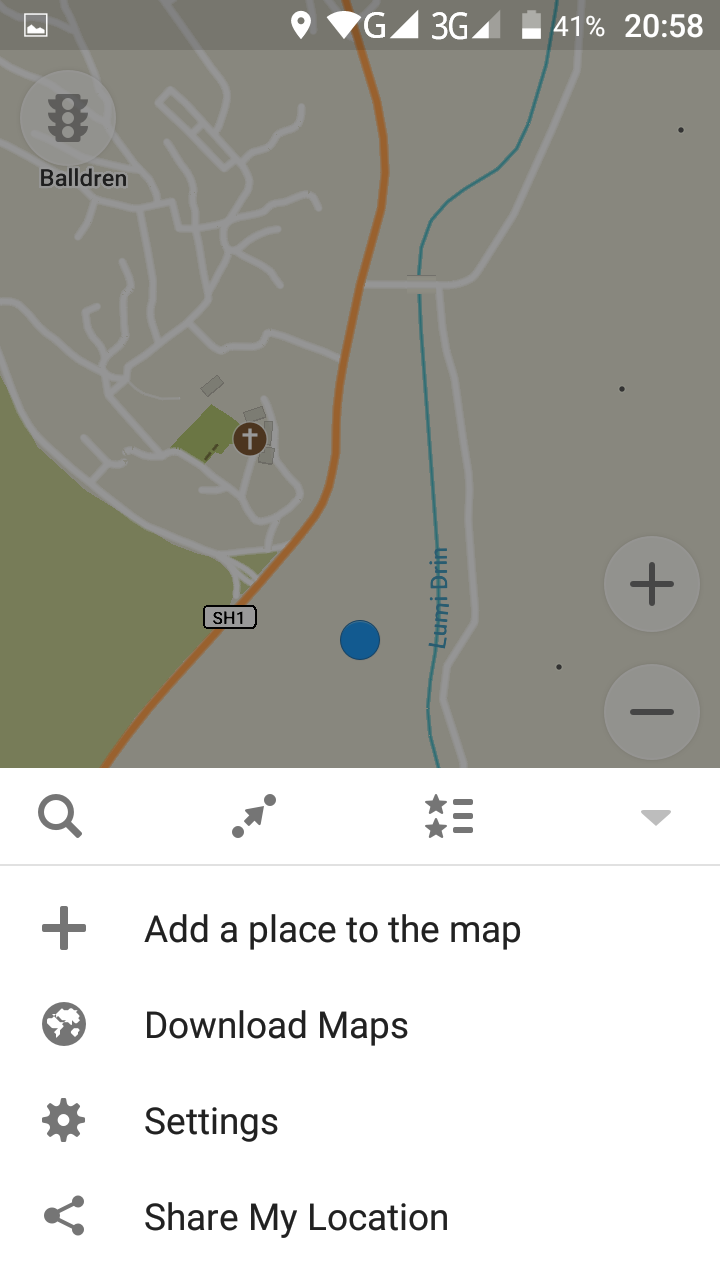This screenshot has width=720, height=1280.
Task: Select Add a place to the map
Action: click(x=360, y=930)
